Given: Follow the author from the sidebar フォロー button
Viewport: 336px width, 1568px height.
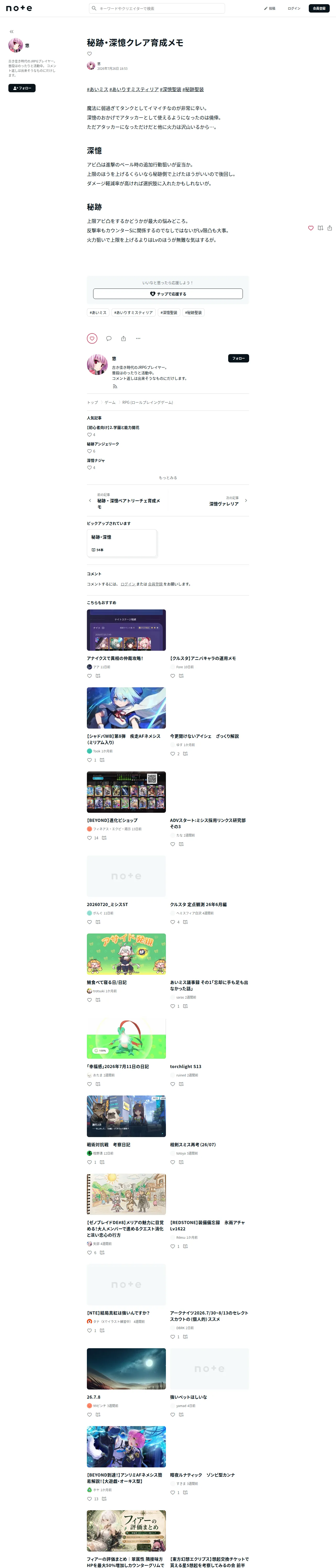Looking at the screenshot, I should (22, 88).
